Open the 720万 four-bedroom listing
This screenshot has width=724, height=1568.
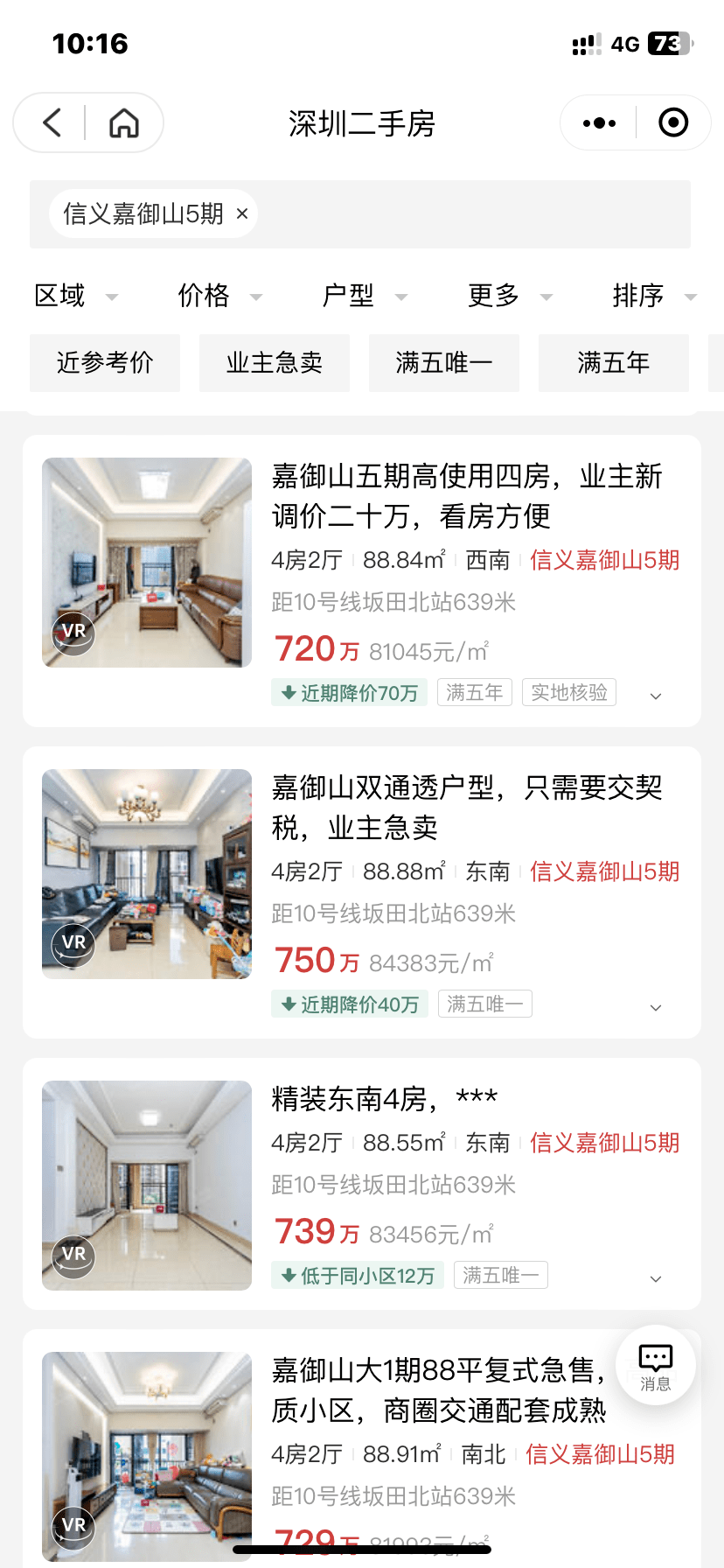(467, 495)
